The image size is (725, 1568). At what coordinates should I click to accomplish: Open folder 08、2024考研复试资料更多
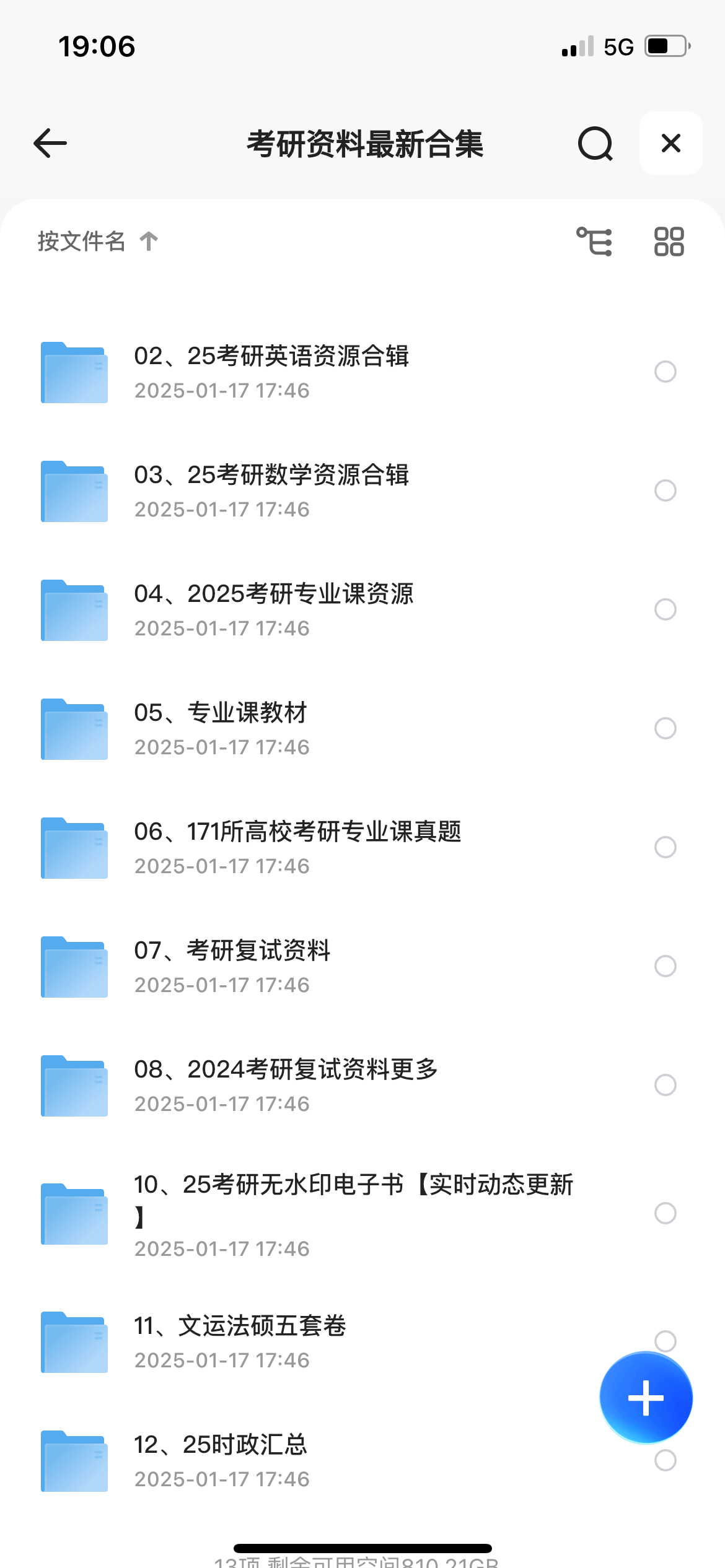click(x=286, y=1085)
